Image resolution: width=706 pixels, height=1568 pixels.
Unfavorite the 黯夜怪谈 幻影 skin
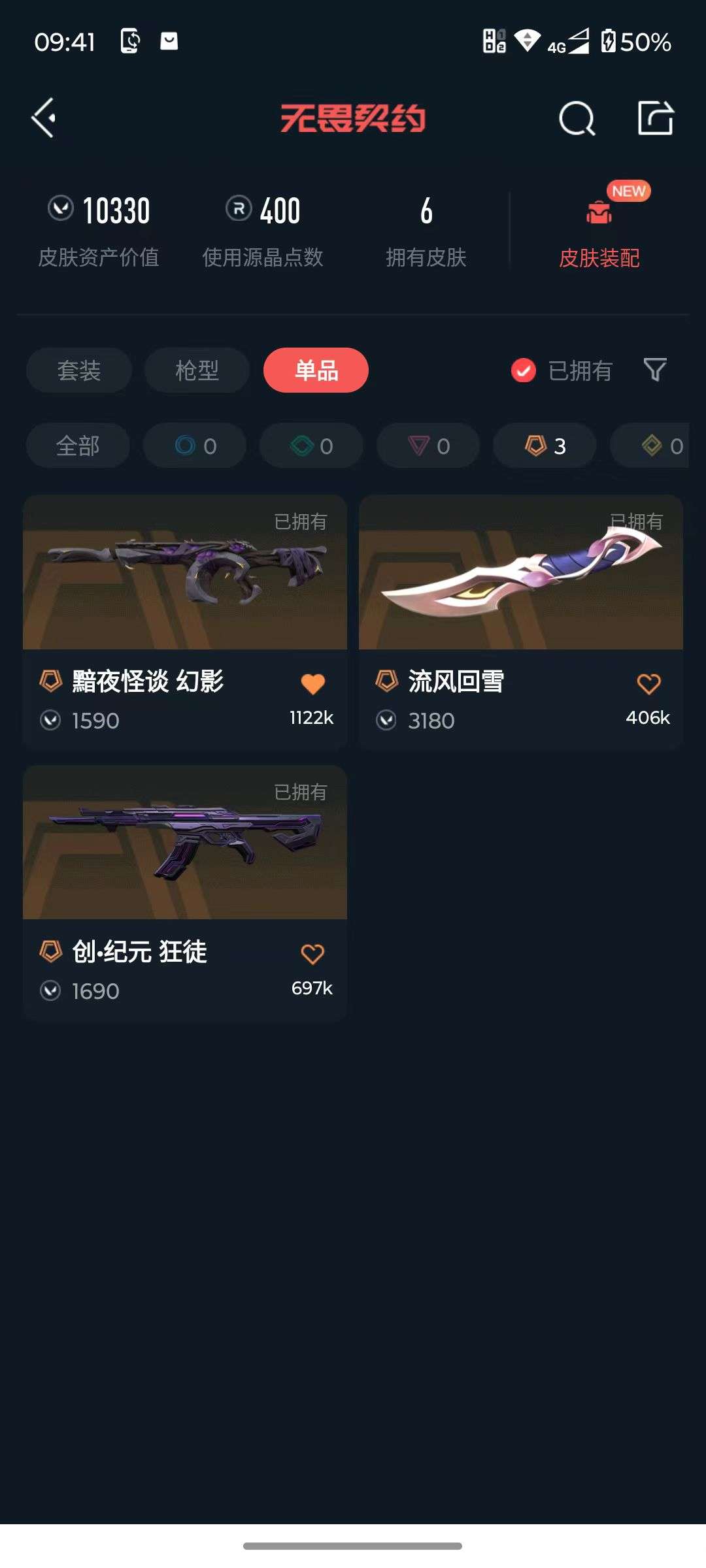click(312, 683)
